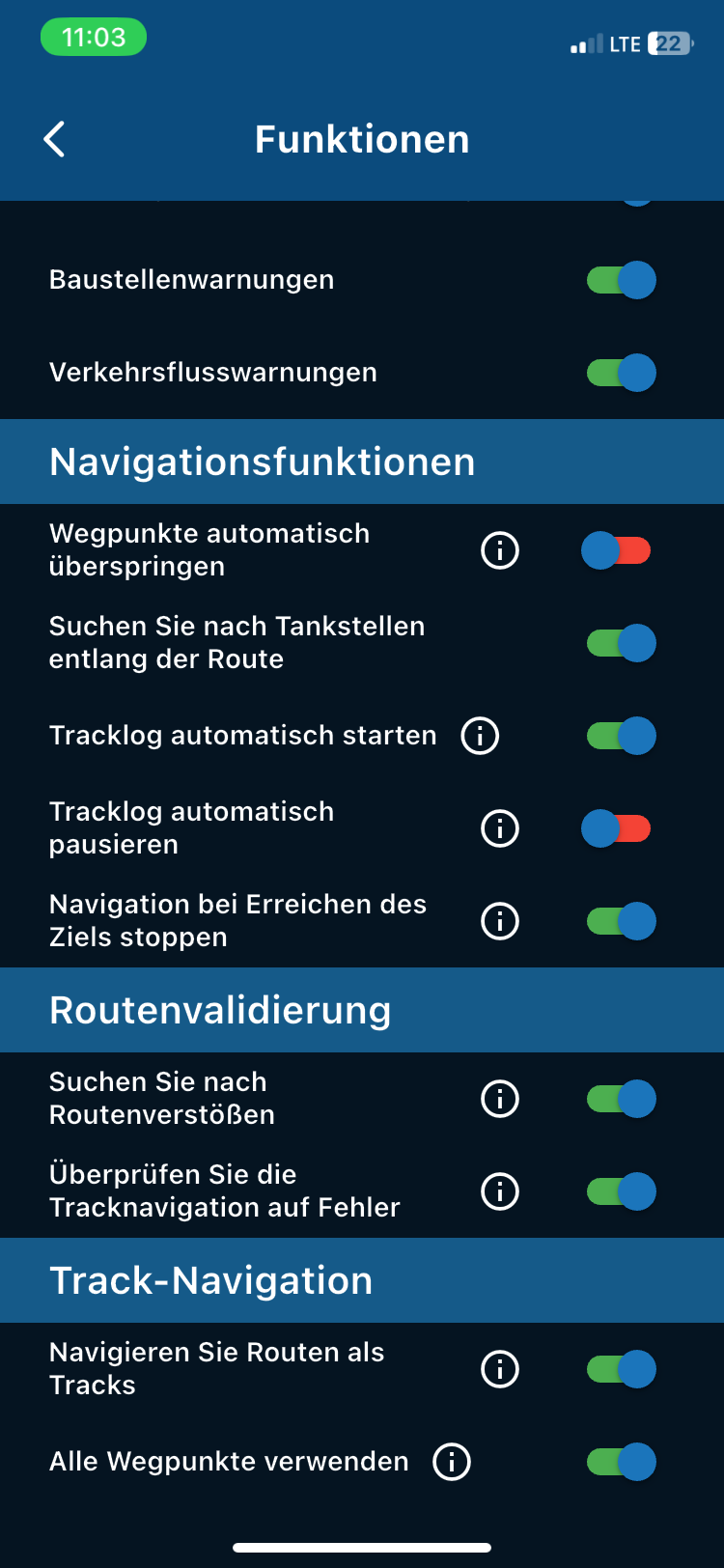View info on Tracklog automatisch pausieren

(500, 828)
